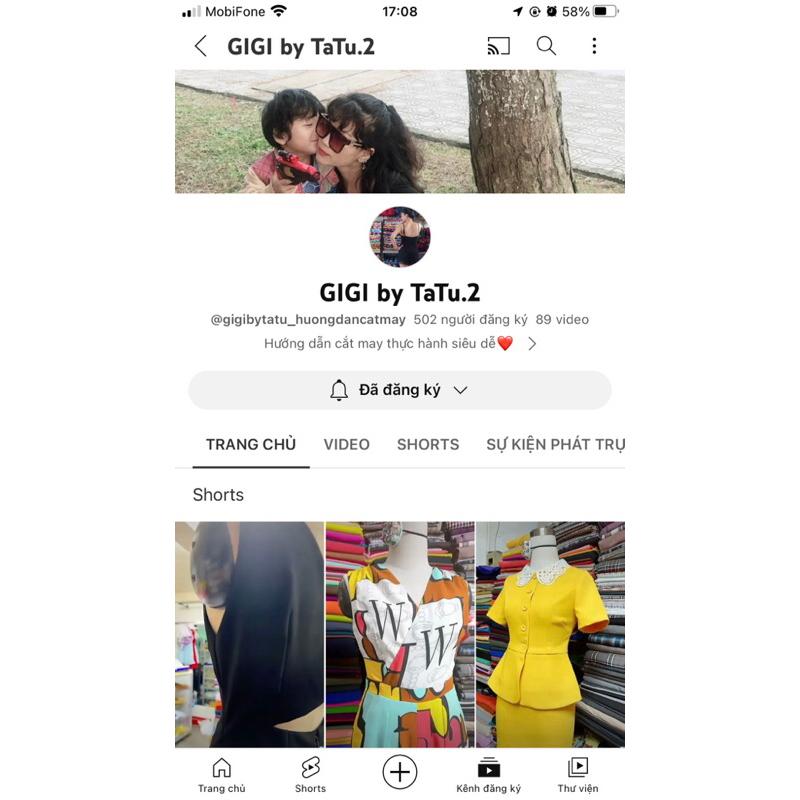Tap the plus create button

pyautogui.click(x=399, y=772)
